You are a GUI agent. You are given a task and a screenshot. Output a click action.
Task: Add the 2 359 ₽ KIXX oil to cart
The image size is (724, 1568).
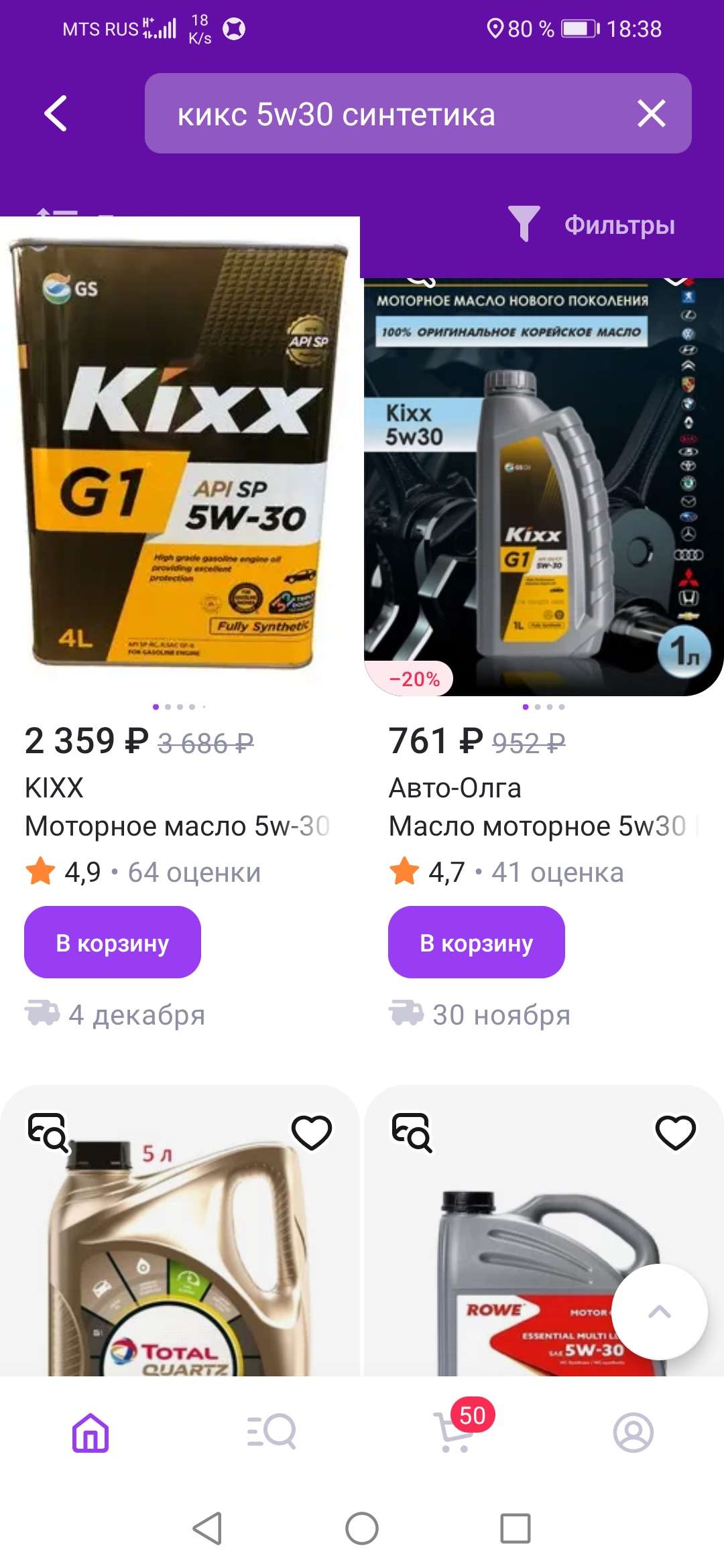113,942
